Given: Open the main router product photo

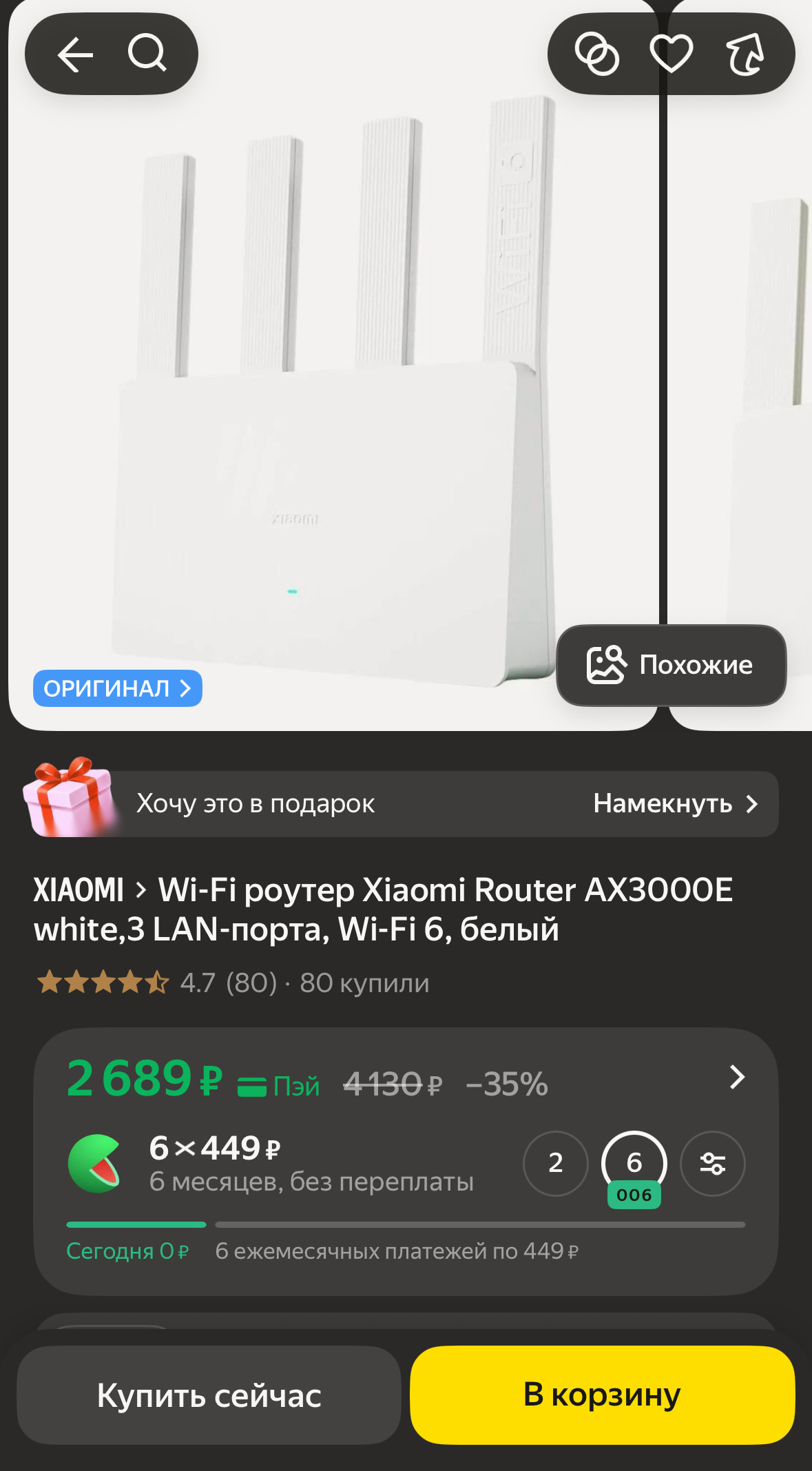Looking at the screenshot, I should pos(331,386).
